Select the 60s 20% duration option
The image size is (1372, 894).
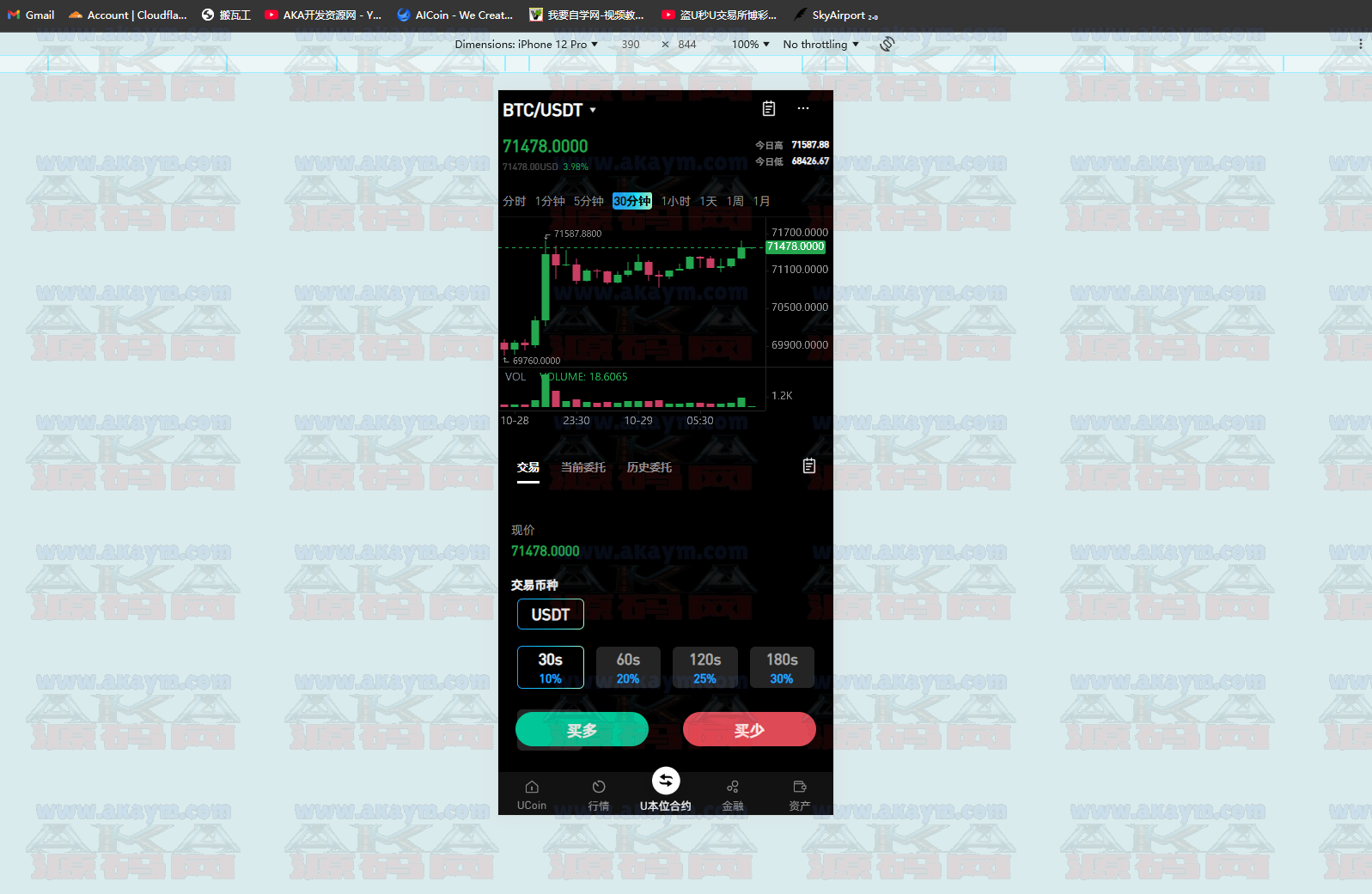(628, 667)
